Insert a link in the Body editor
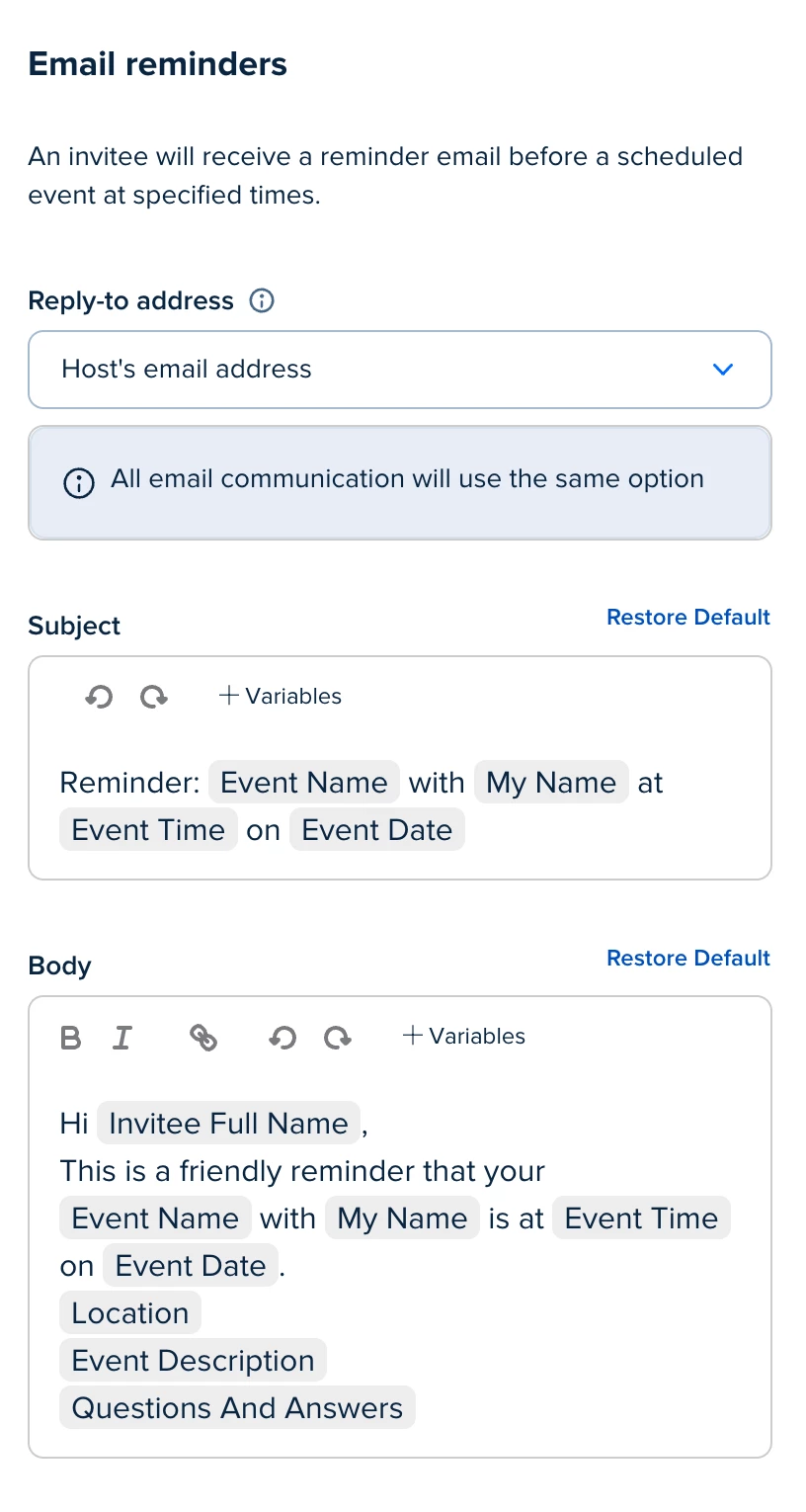This screenshot has height=1512, width=806. click(x=203, y=1038)
